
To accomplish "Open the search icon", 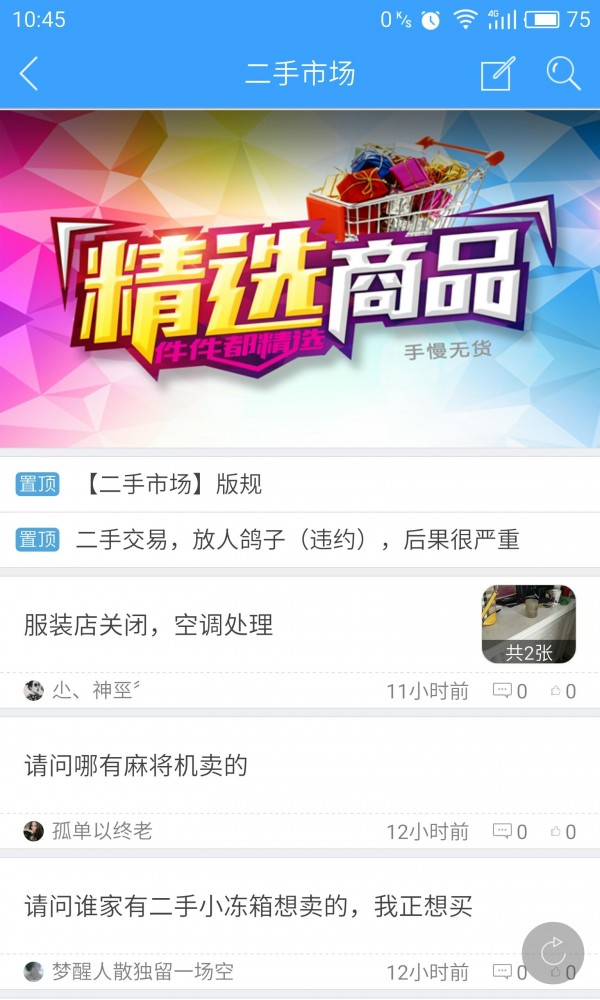I will (x=563, y=73).
